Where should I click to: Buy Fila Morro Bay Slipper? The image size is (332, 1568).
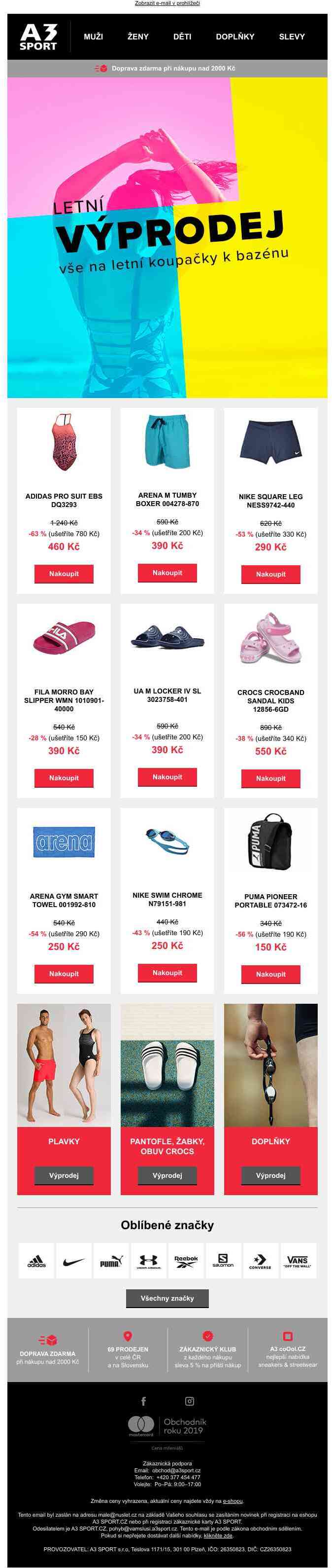tap(64, 777)
